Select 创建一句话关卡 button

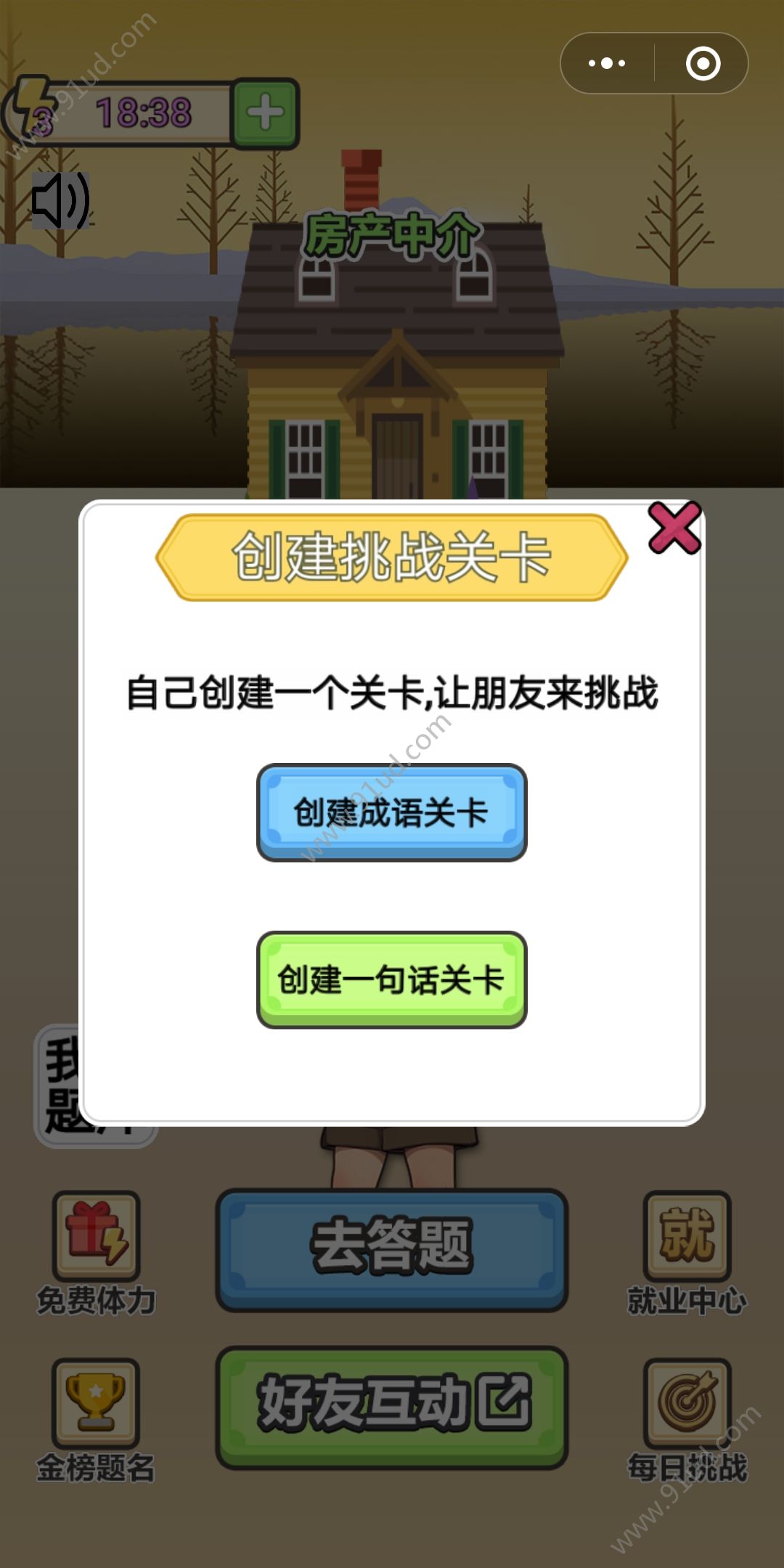(391, 979)
